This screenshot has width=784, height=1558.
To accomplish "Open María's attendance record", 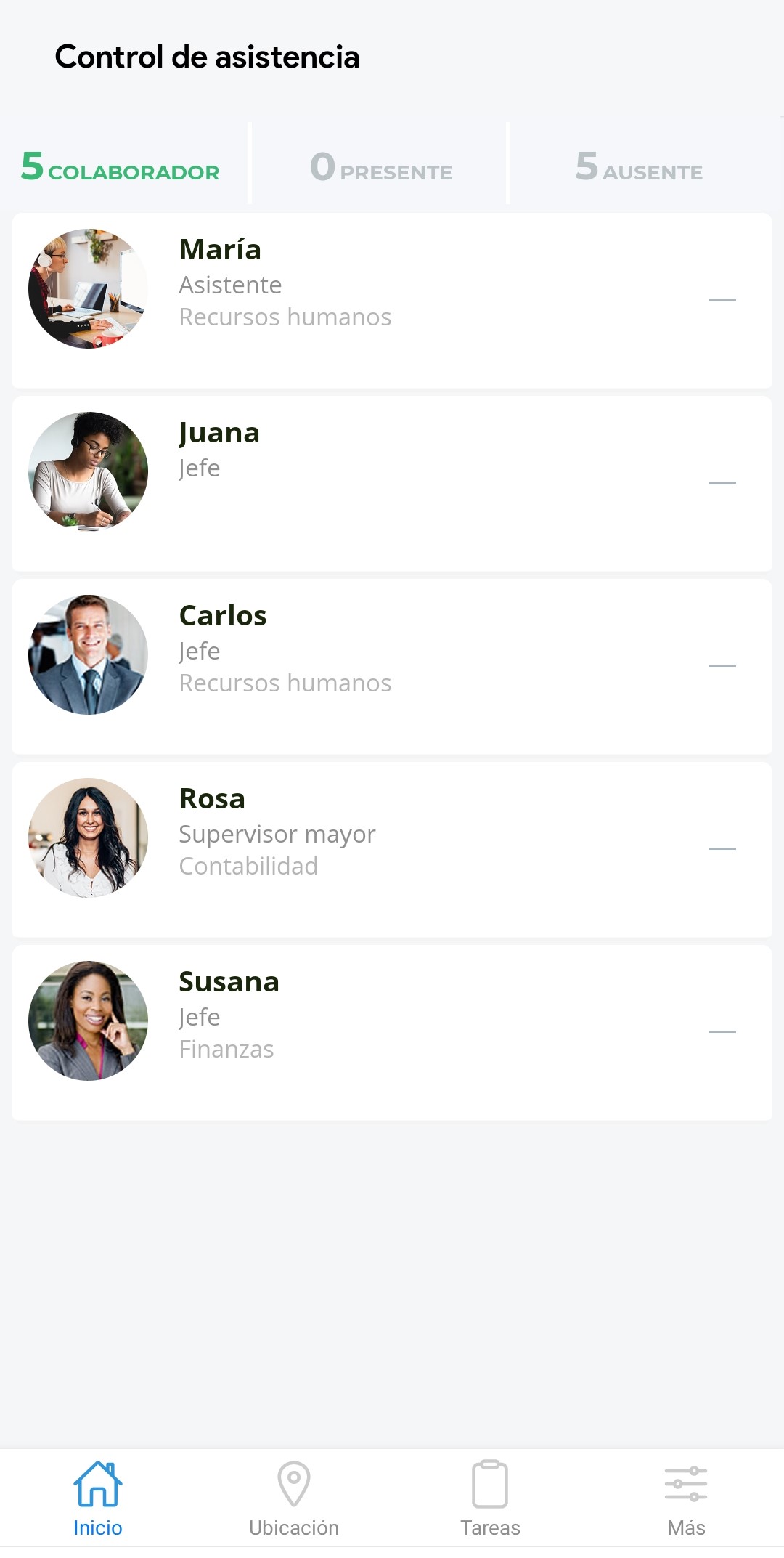I will [x=392, y=299].
